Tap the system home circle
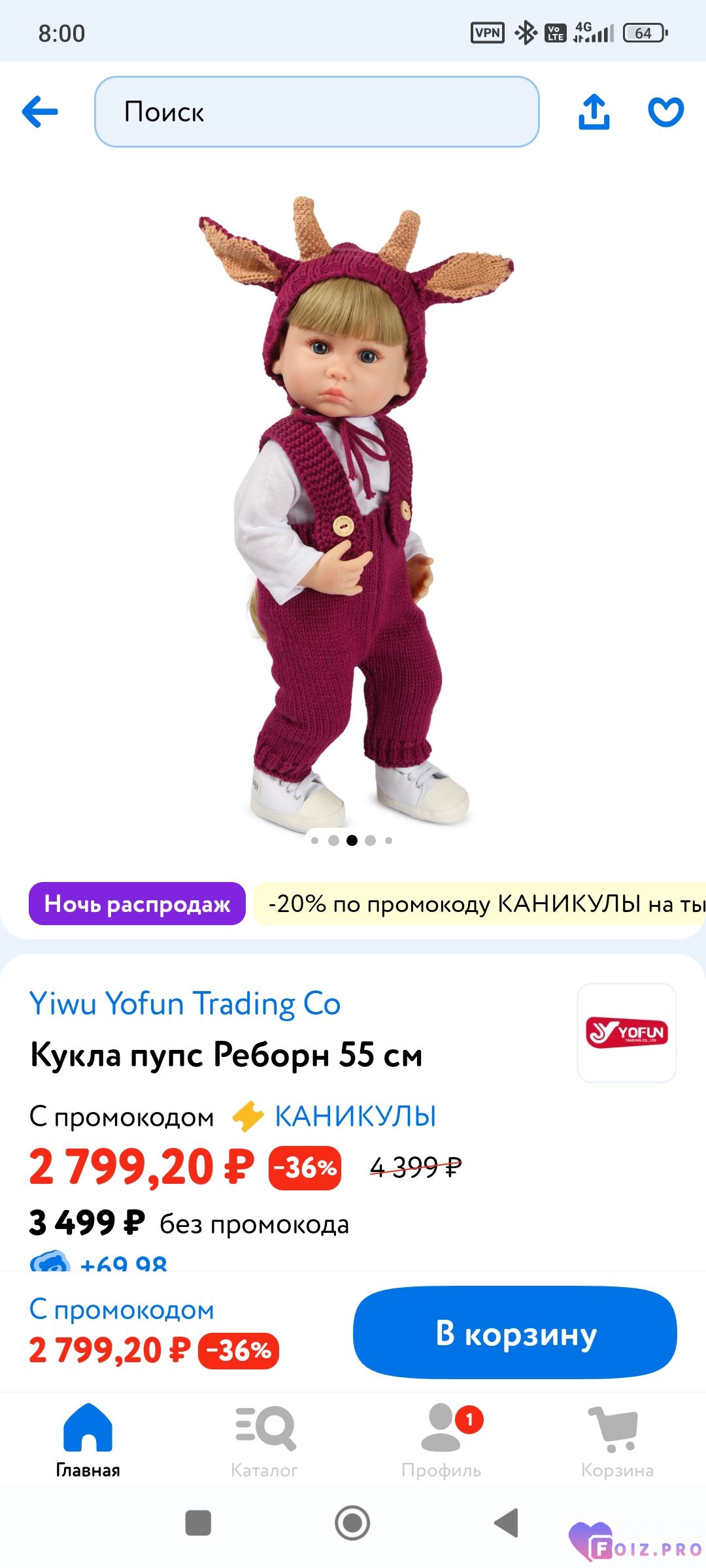This screenshot has height=1568, width=706. pos(352,1523)
